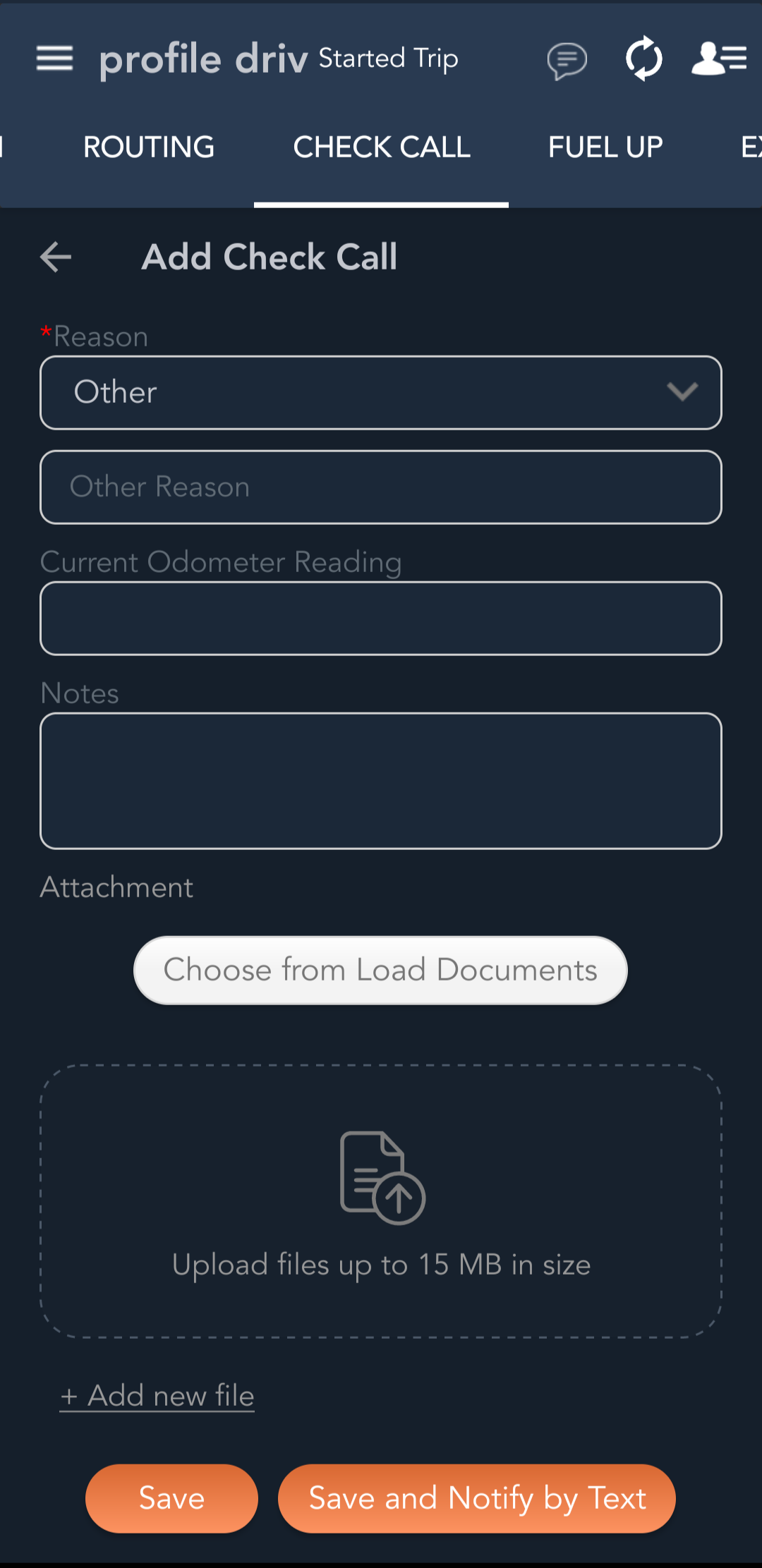The width and height of the screenshot is (762, 1568).
Task: Focus the Current Odometer Reading field
Action: click(x=381, y=618)
